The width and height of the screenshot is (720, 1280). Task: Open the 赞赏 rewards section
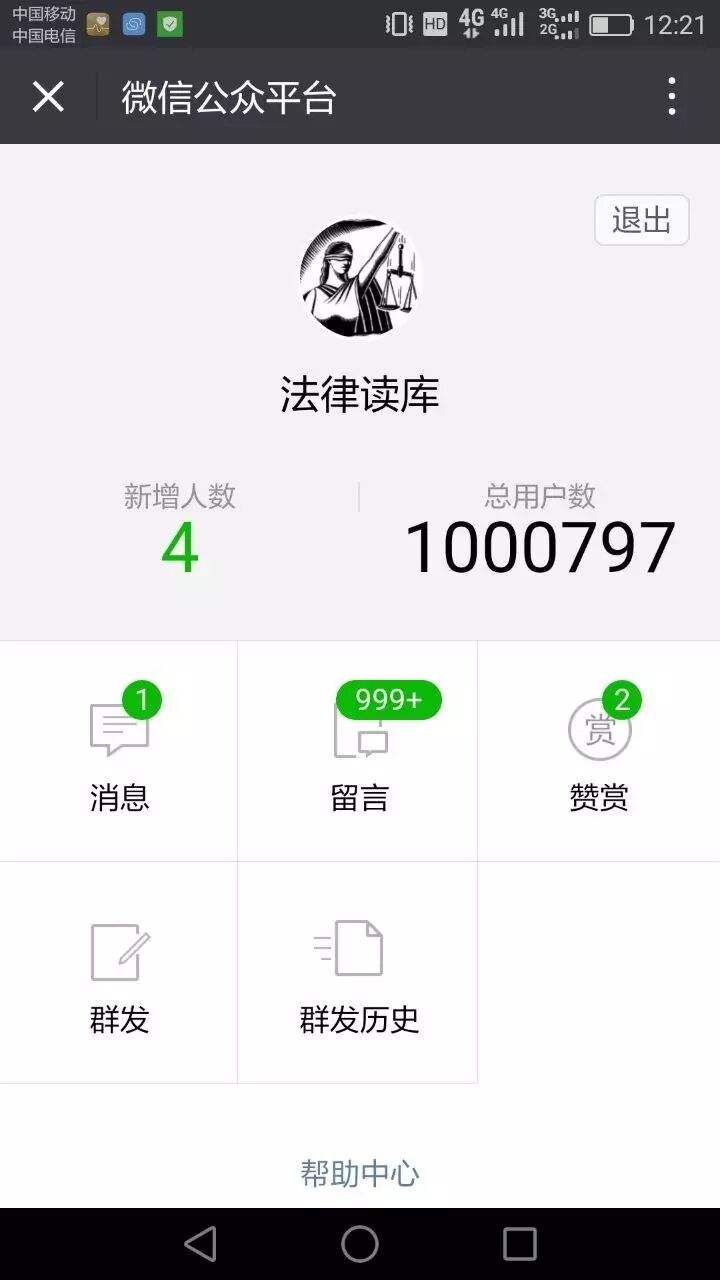(x=599, y=752)
